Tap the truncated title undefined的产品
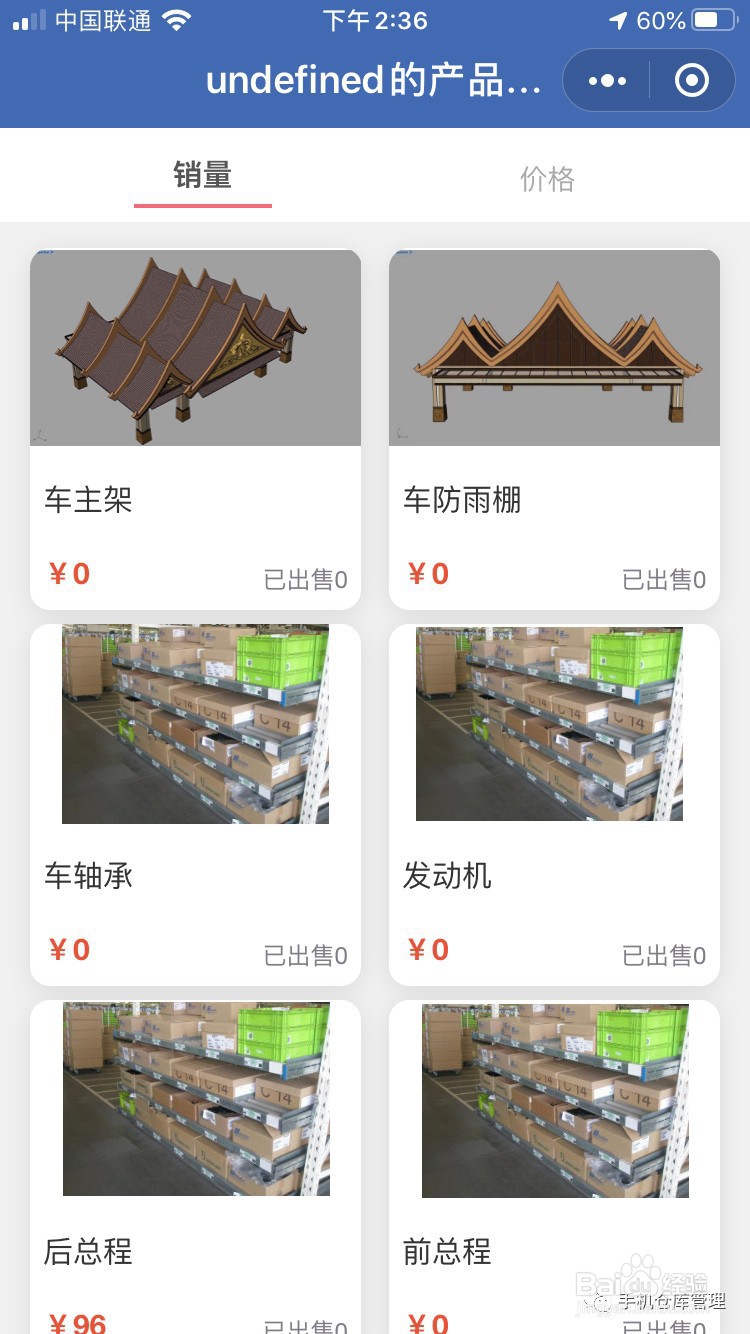The height and width of the screenshot is (1334, 750). (375, 80)
